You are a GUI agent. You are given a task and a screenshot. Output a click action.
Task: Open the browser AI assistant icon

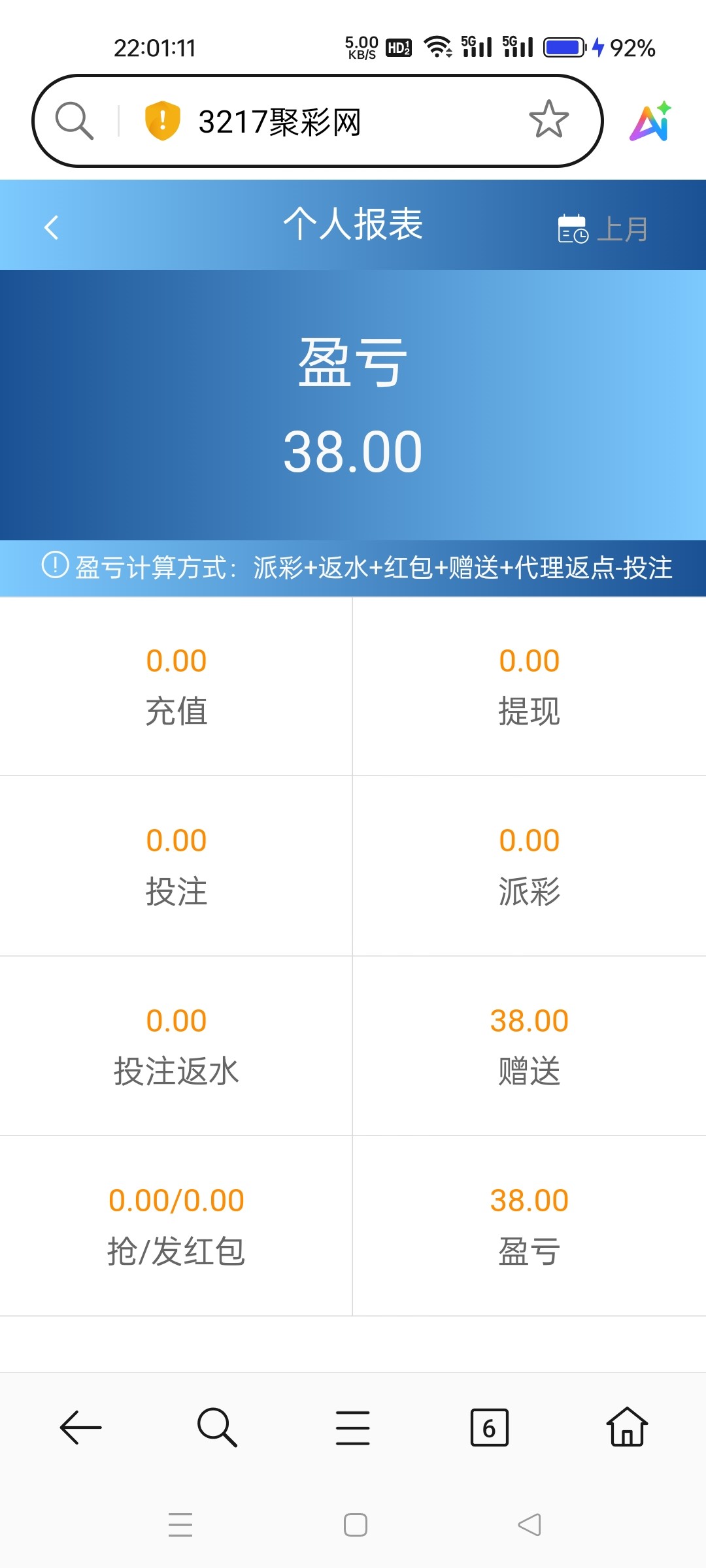coord(651,122)
